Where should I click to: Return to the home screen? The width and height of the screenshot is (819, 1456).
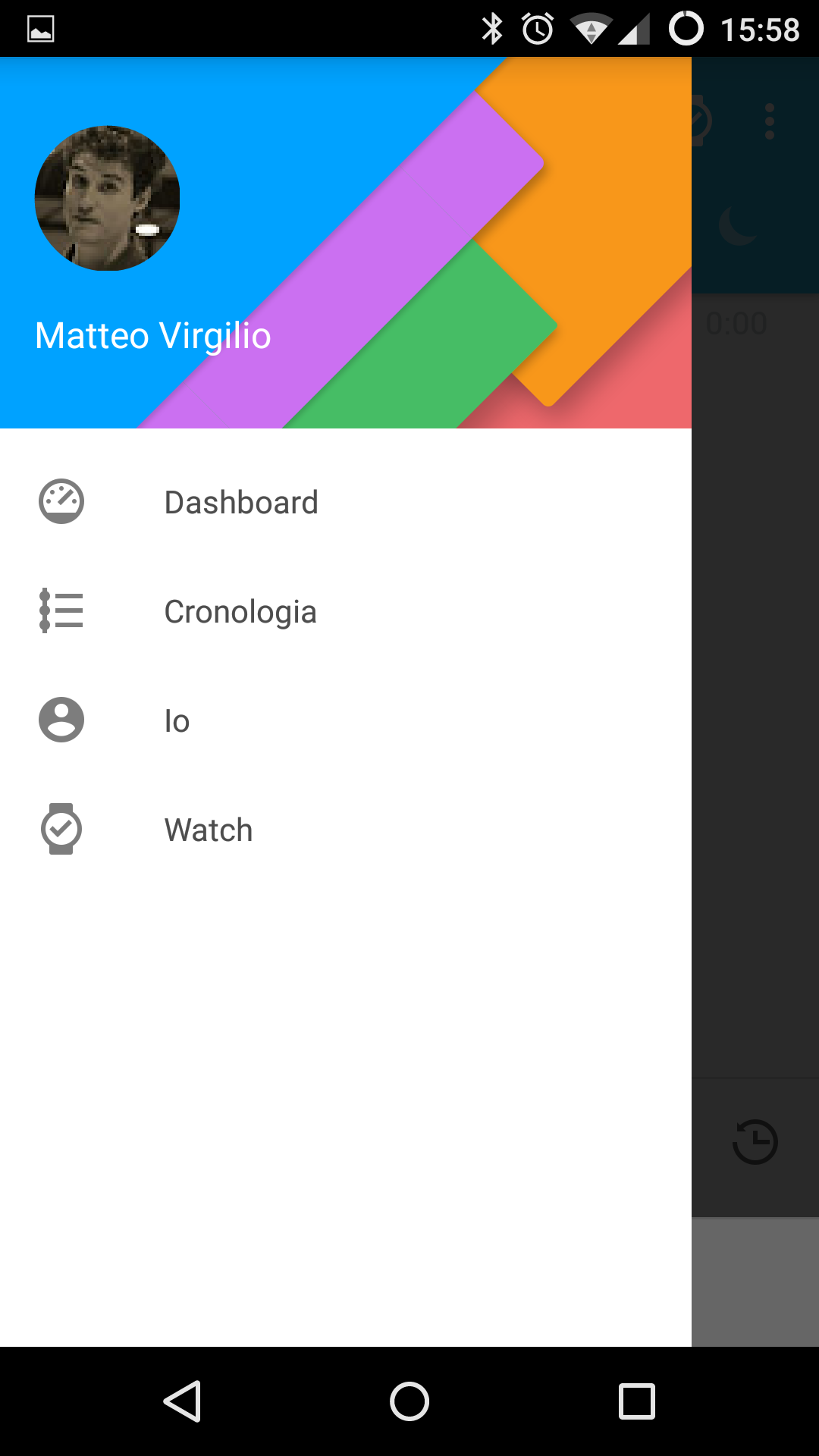tap(409, 1401)
